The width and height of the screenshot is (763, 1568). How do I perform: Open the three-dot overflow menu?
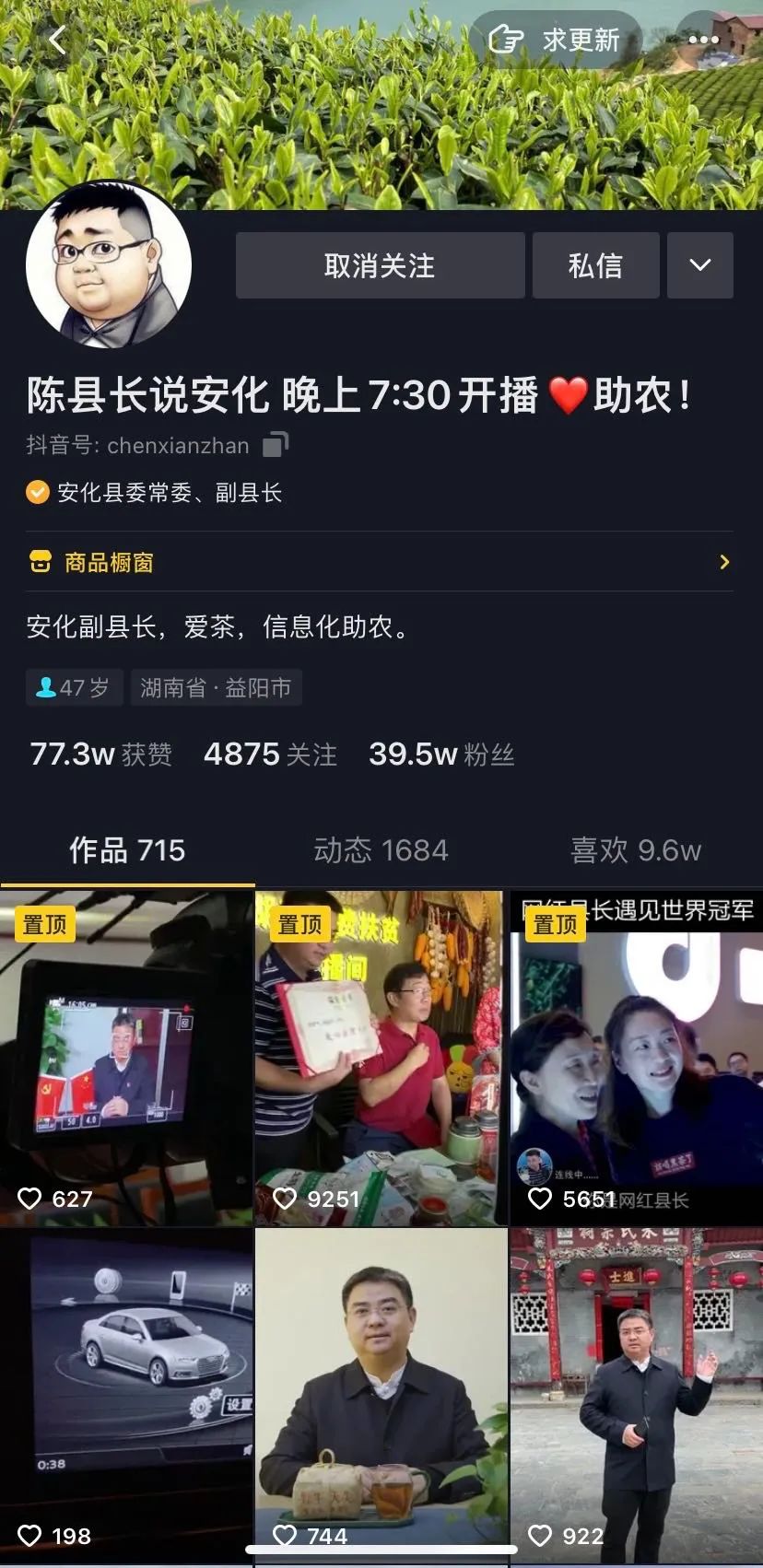click(x=704, y=41)
